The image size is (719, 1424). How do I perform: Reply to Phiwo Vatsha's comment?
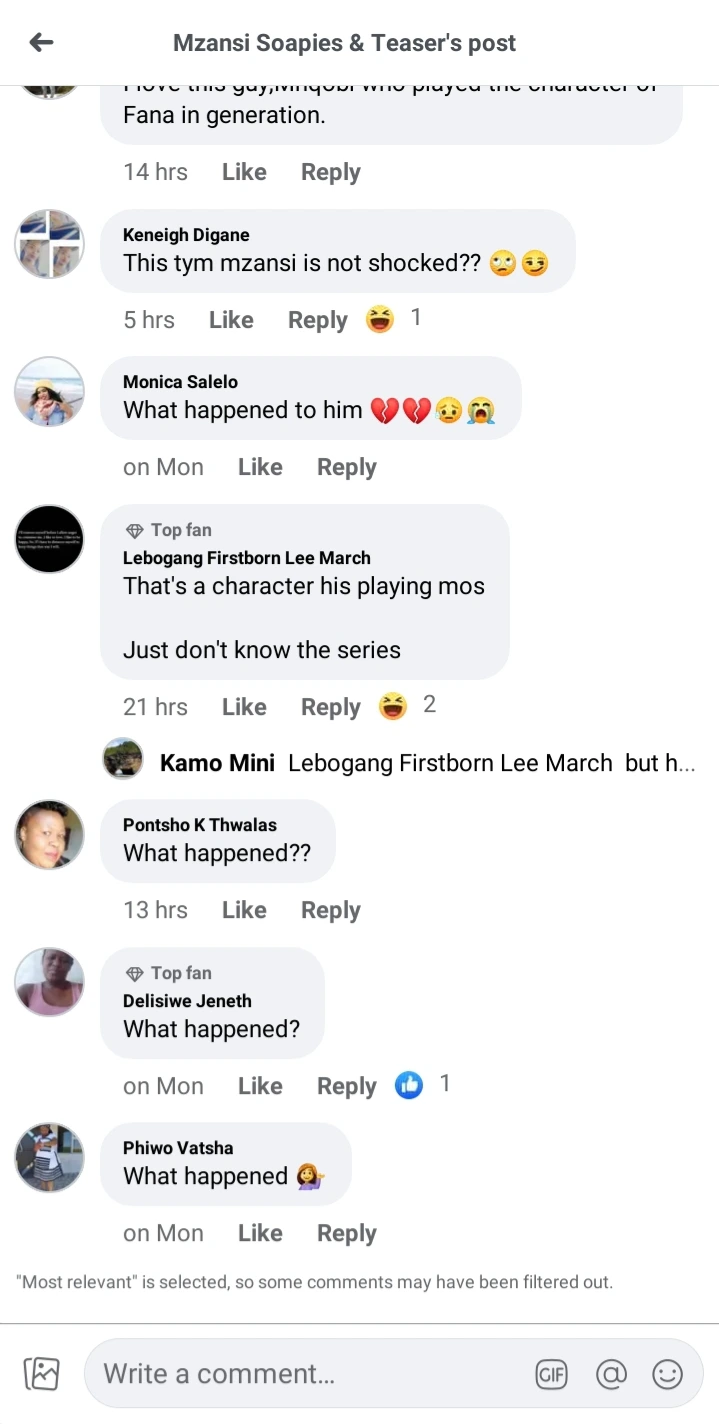pos(346,1233)
